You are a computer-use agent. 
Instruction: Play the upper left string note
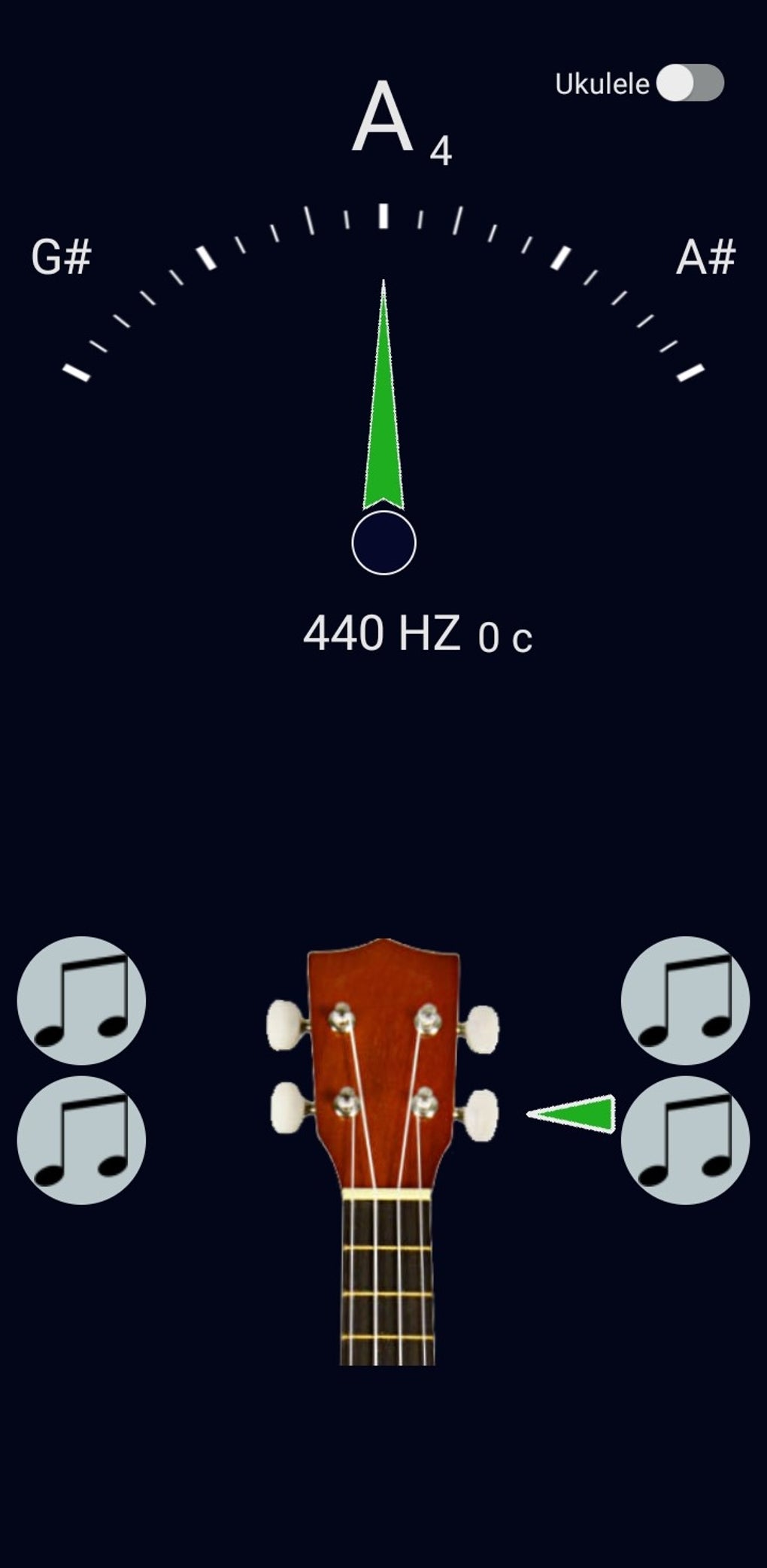coord(81,1000)
